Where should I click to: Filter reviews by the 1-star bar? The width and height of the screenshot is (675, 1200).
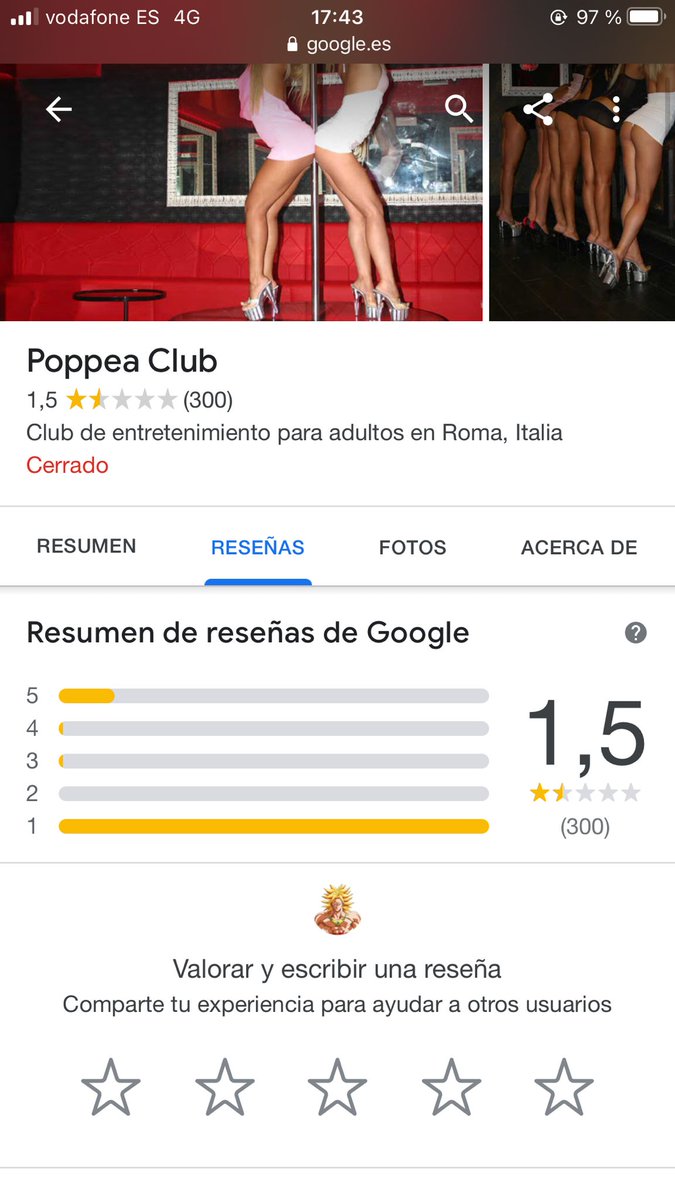273,826
